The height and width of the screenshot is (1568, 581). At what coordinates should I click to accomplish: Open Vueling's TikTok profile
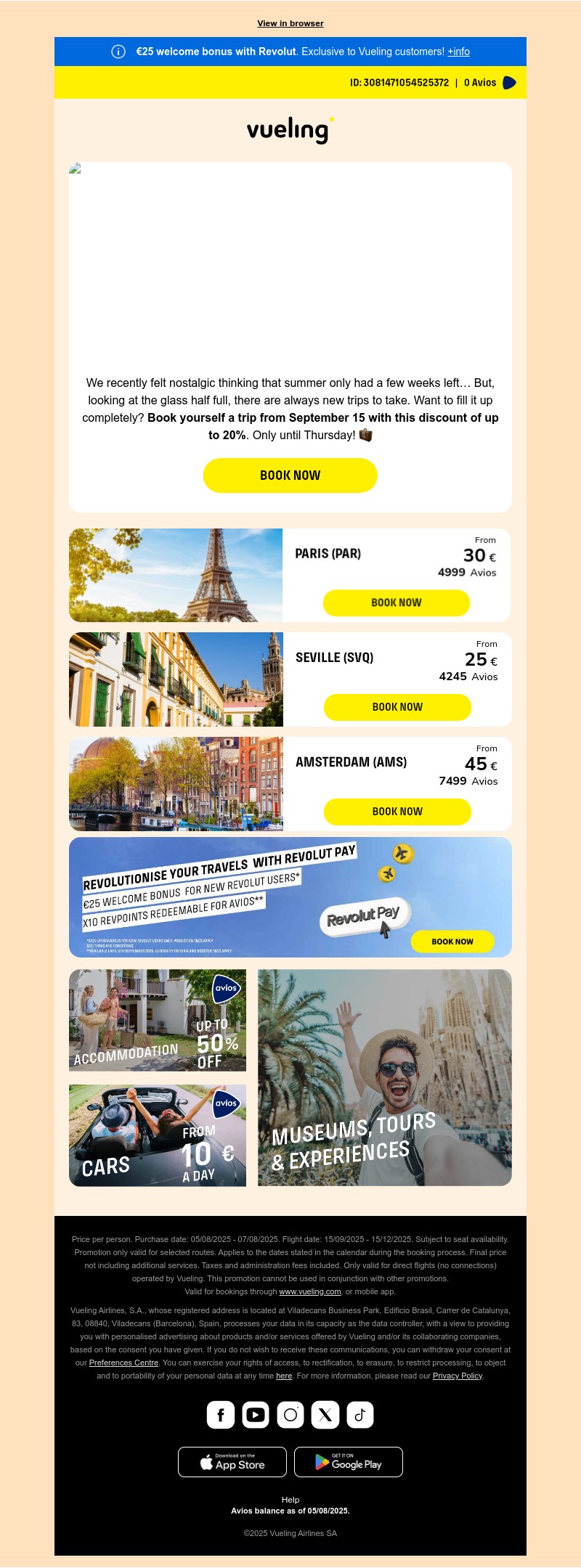360,1415
